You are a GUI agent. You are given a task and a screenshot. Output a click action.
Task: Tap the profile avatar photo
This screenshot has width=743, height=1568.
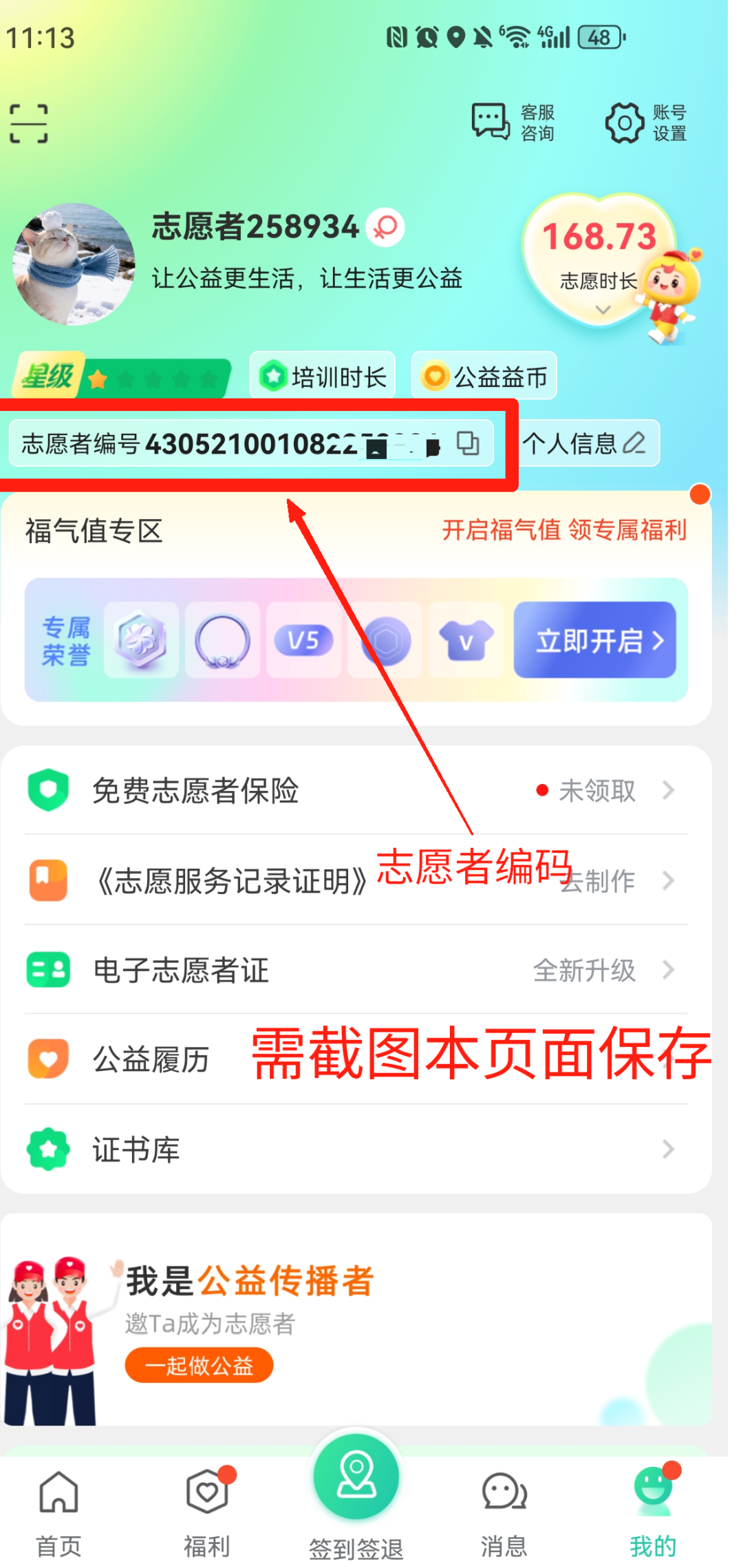74,264
